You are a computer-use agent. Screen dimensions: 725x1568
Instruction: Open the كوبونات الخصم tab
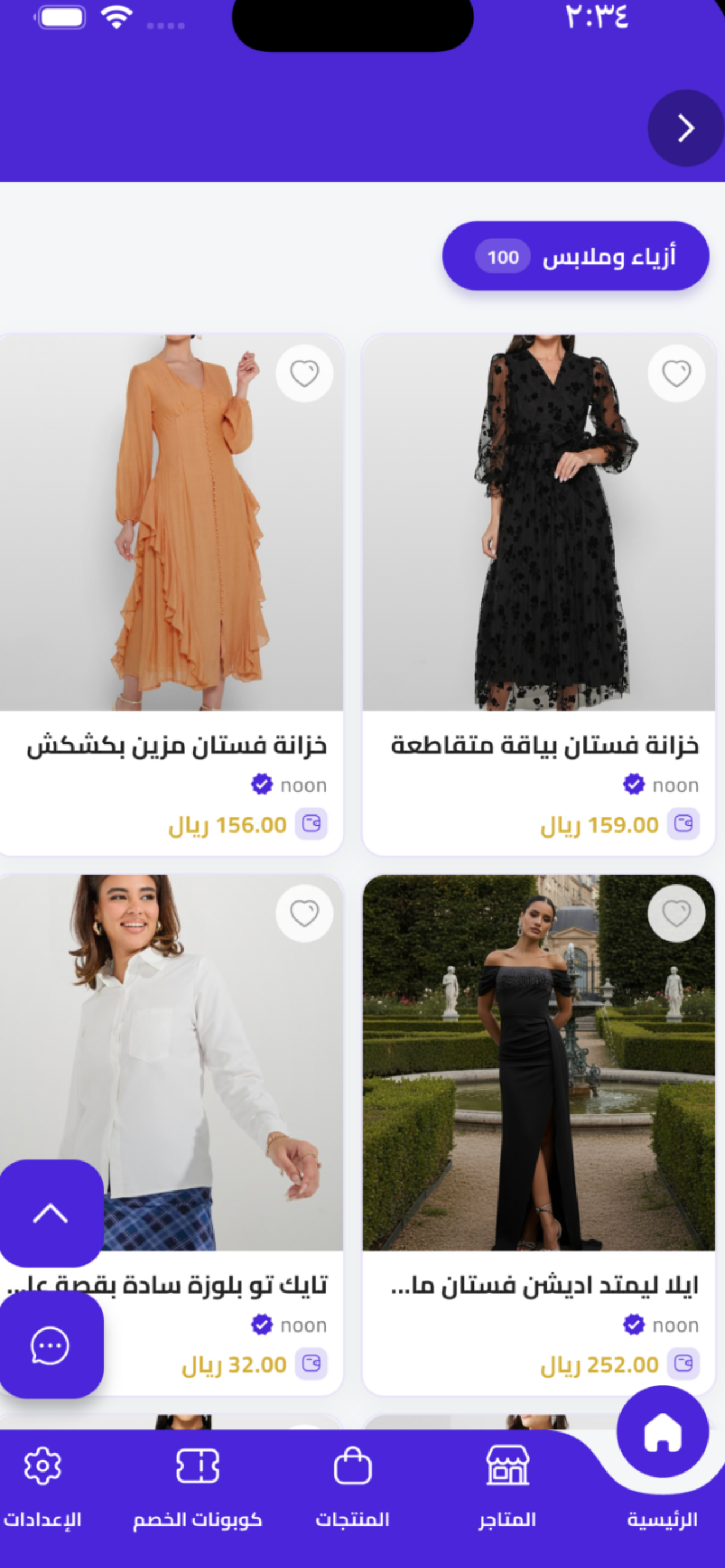(x=198, y=1486)
